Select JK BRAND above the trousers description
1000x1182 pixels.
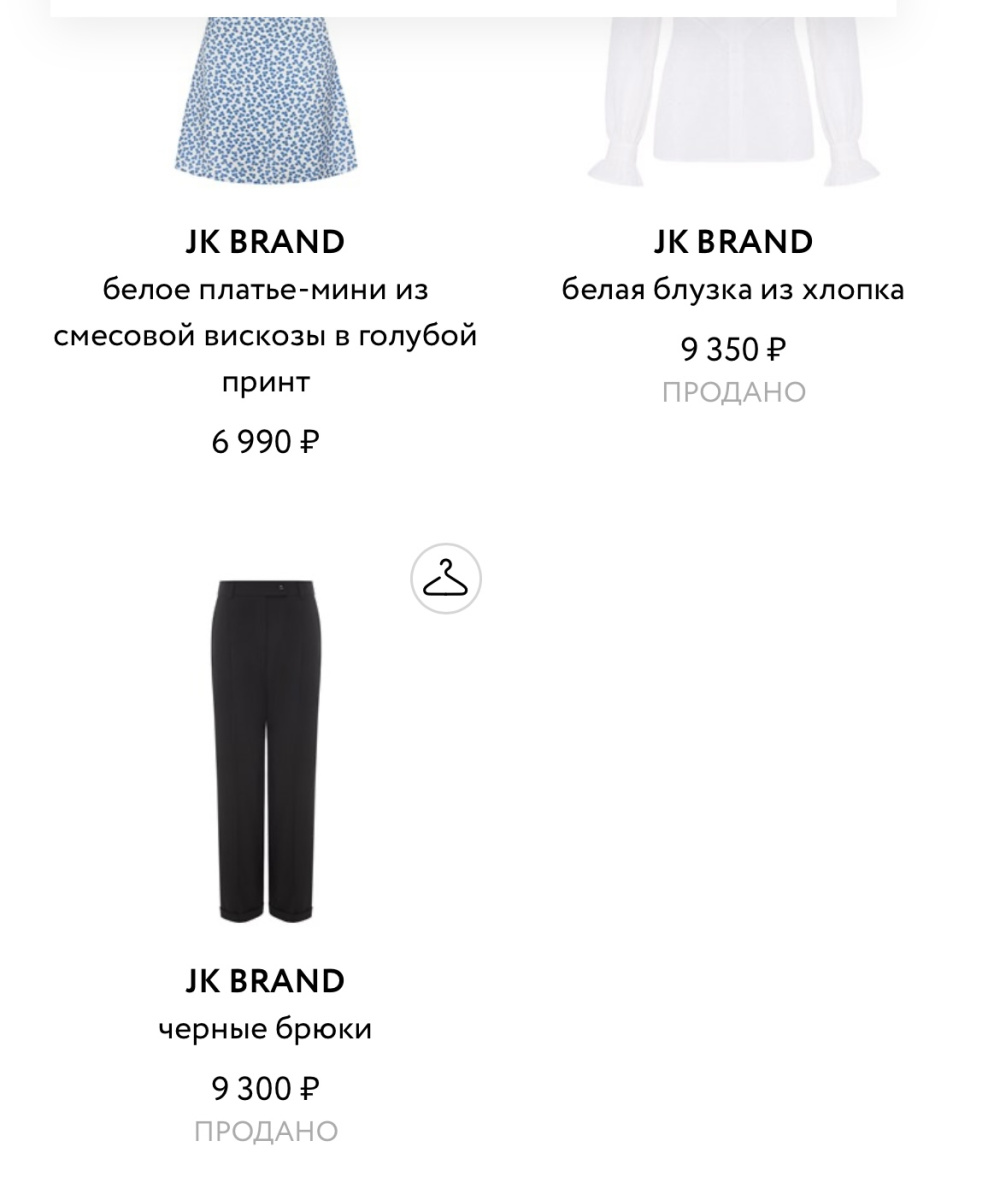[x=265, y=981]
